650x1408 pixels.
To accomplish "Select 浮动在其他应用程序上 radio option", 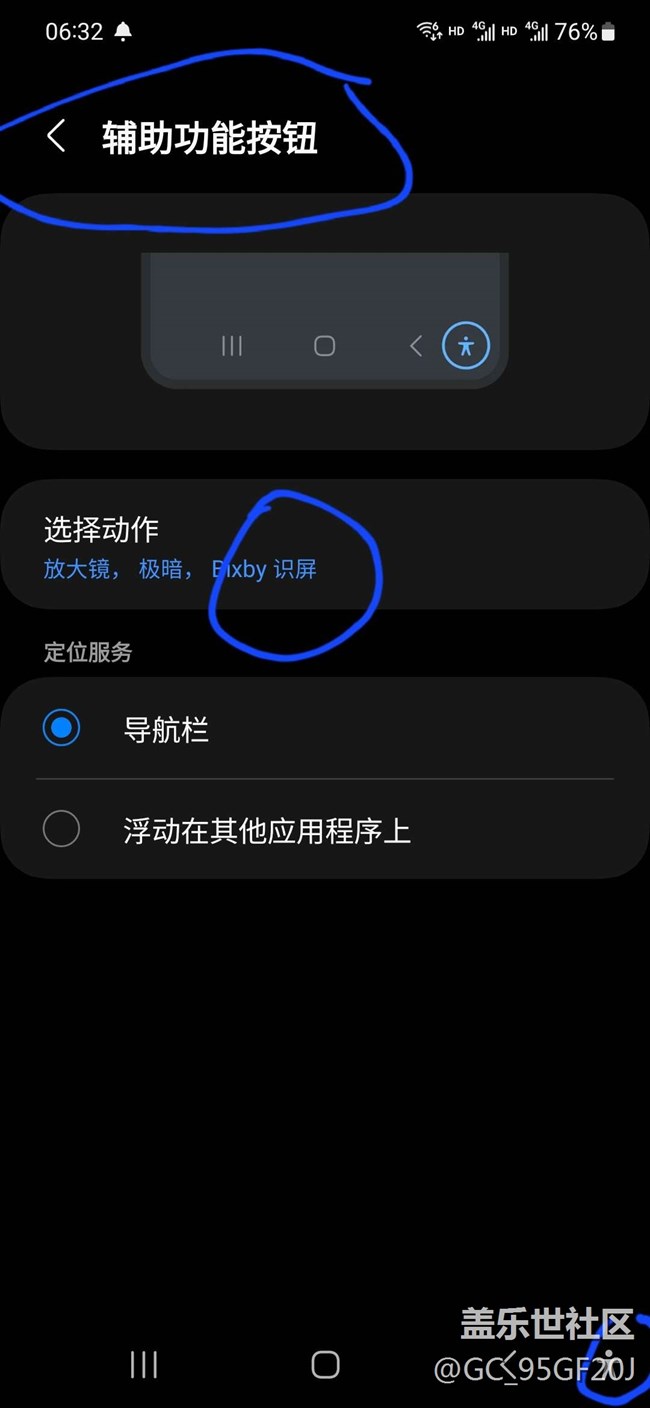I will tap(62, 830).
